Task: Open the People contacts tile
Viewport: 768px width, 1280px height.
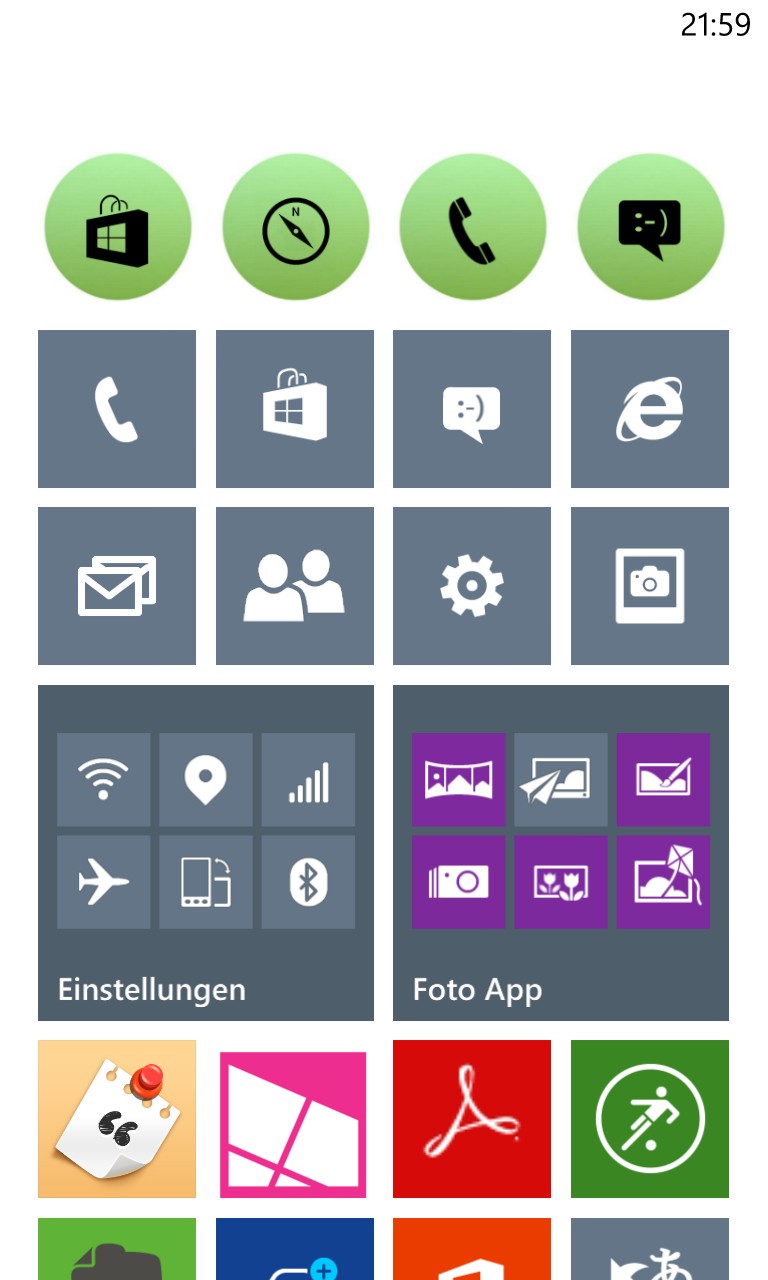Action: 295,586
